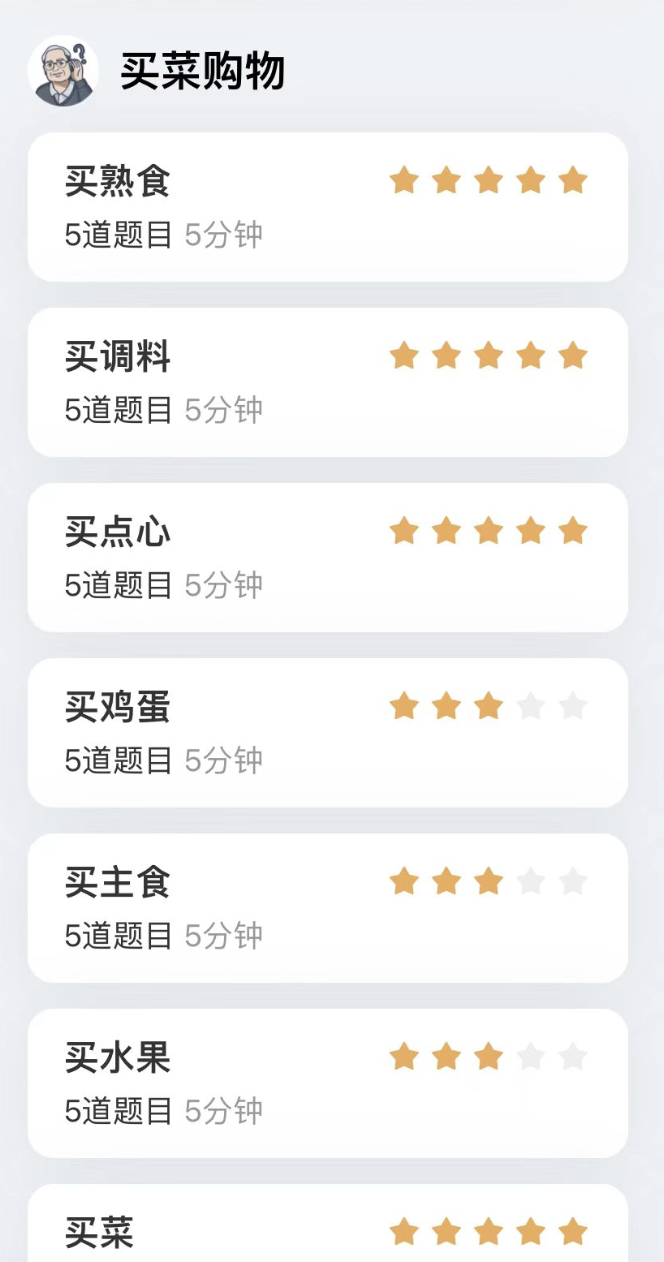The width and height of the screenshot is (664, 1262).
Task: Tap the 买主食 quiz card
Action: pyautogui.click(x=327, y=907)
